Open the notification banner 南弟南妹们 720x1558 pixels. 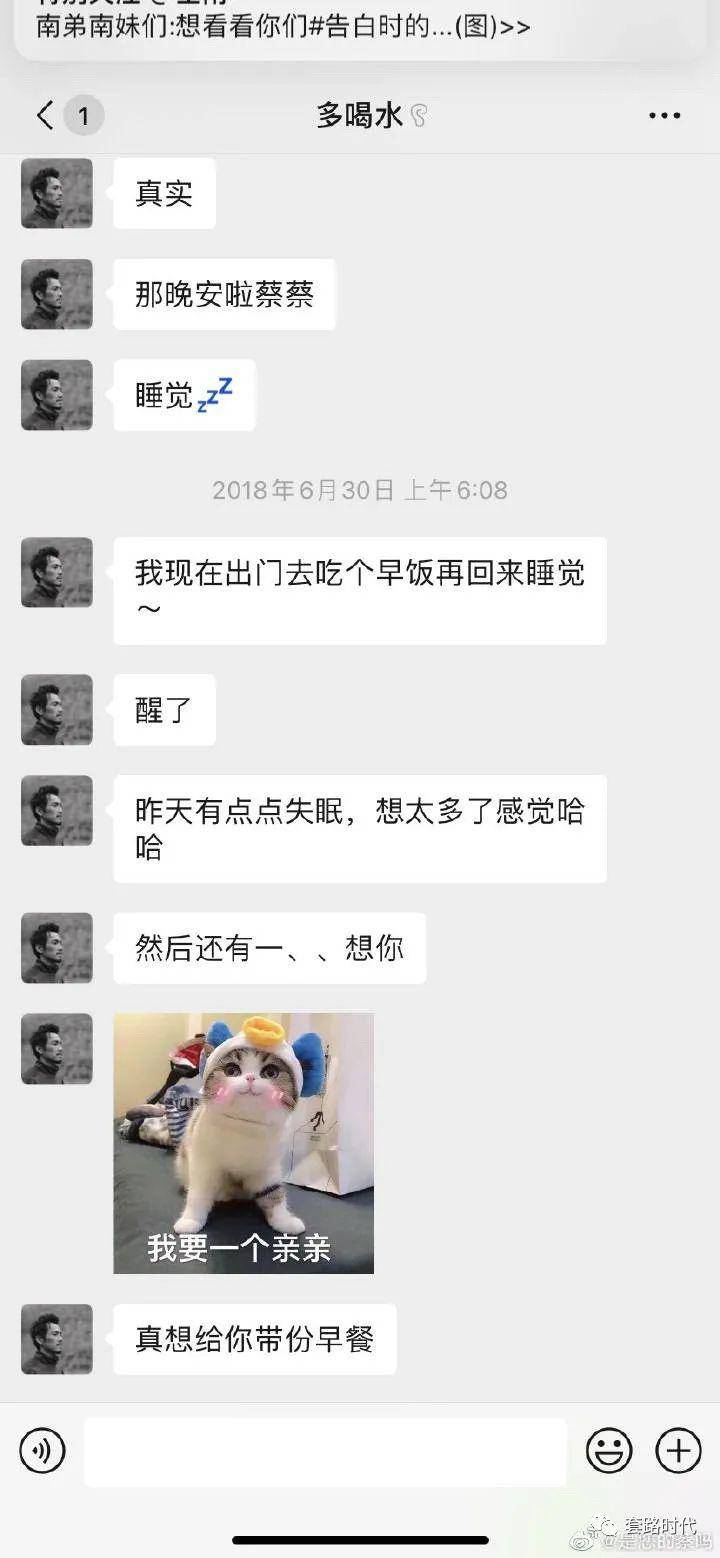pos(282,26)
